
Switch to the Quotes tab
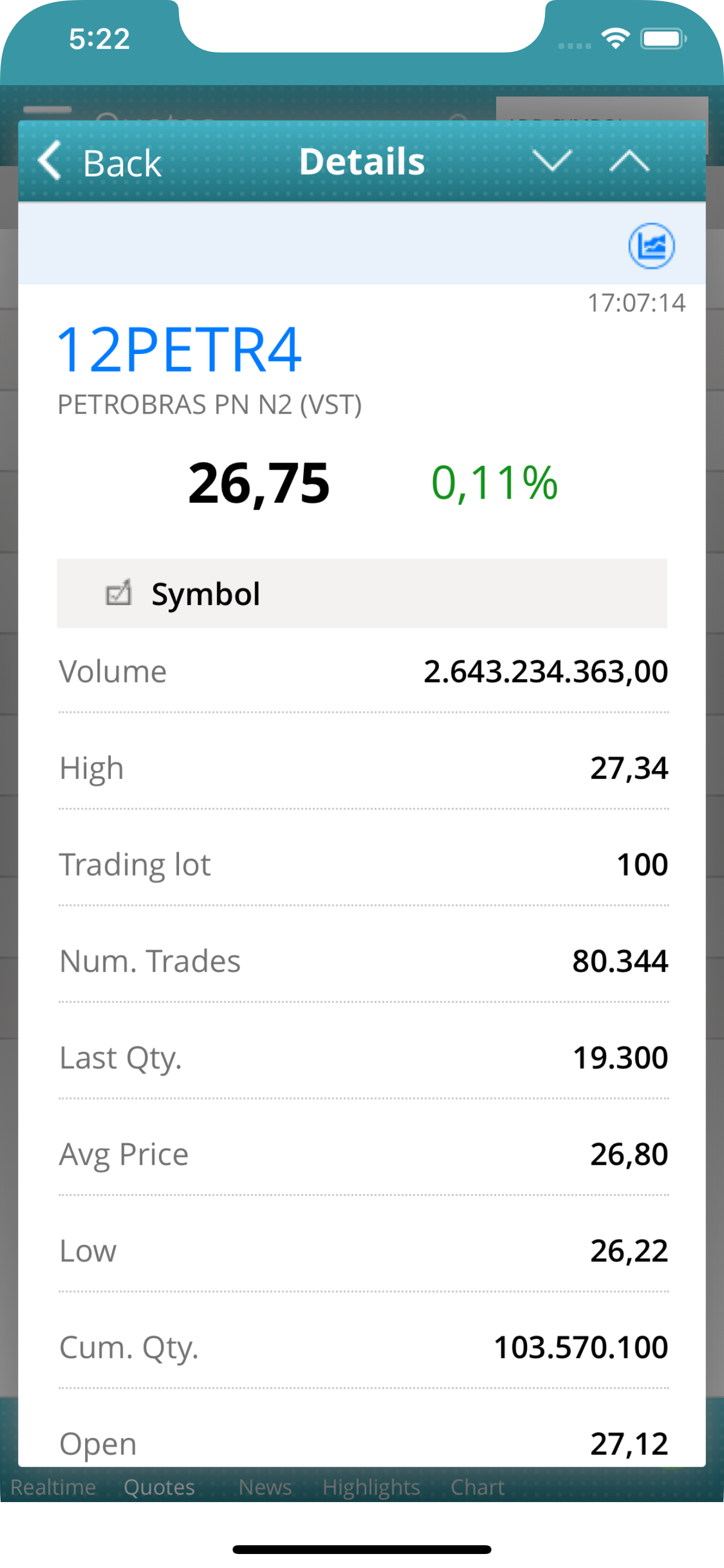coord(159,1487)
